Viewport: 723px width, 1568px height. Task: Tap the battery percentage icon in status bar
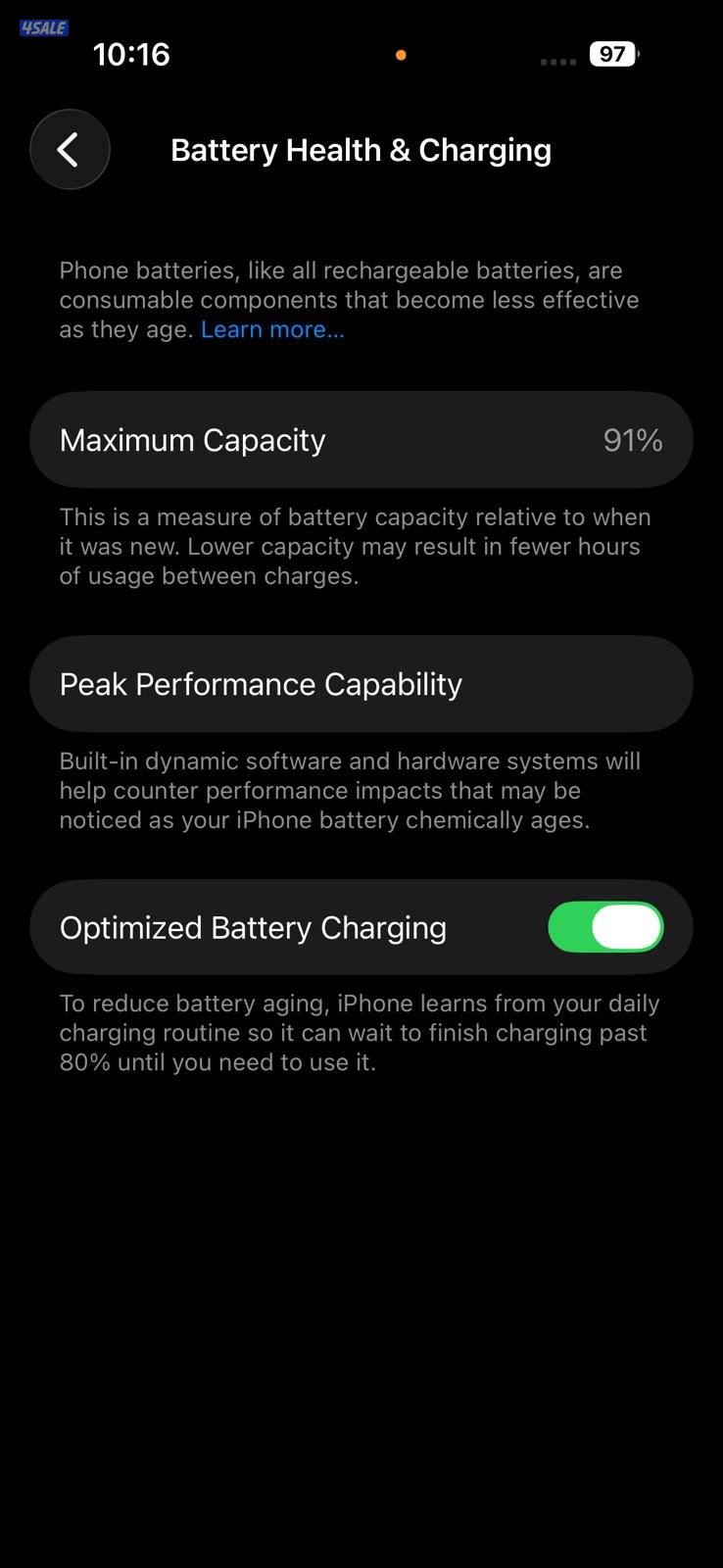click(614, 54)
